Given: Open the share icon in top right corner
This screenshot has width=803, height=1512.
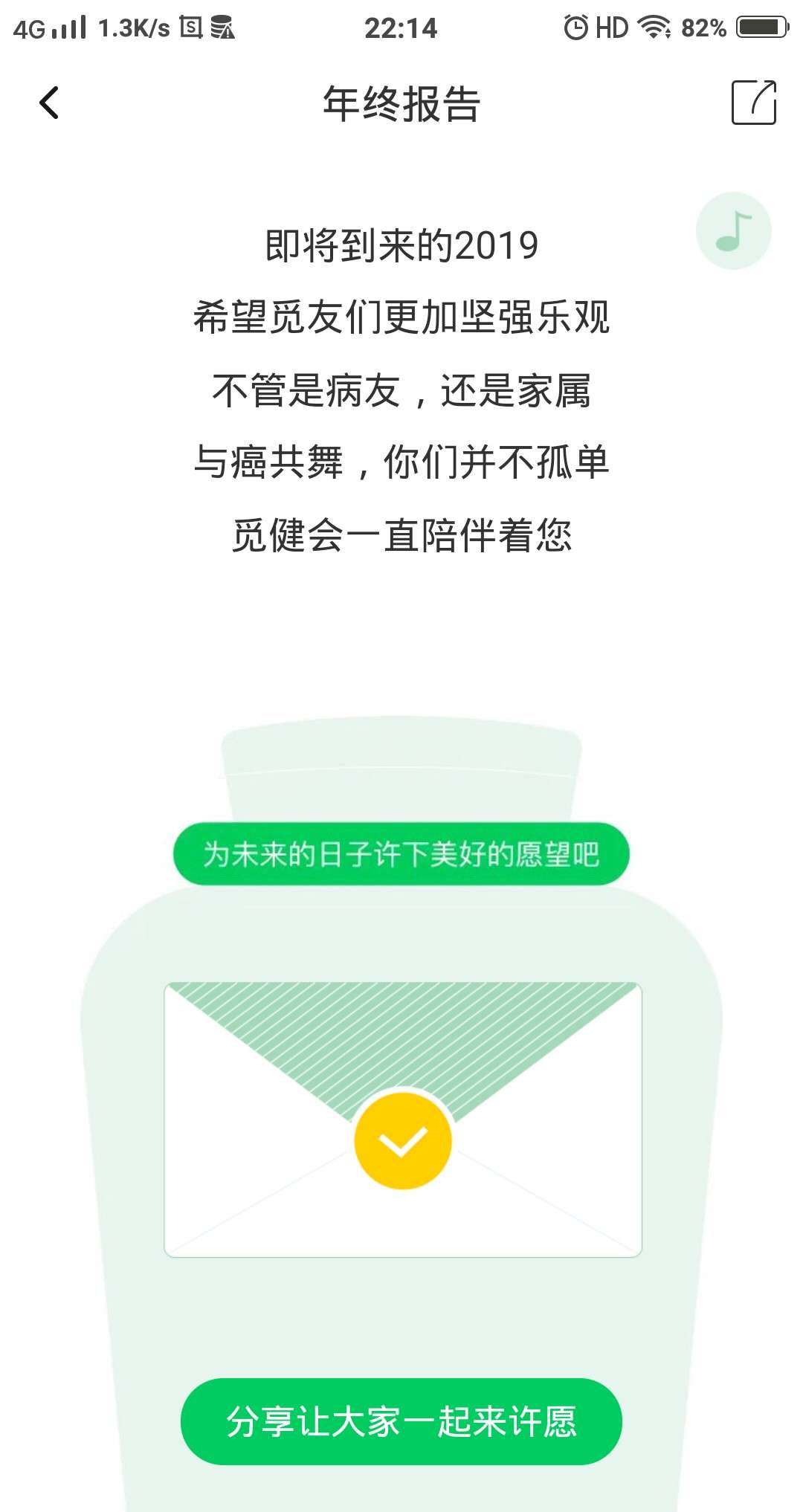Looking at the screenshot, I should coord(753,103).
